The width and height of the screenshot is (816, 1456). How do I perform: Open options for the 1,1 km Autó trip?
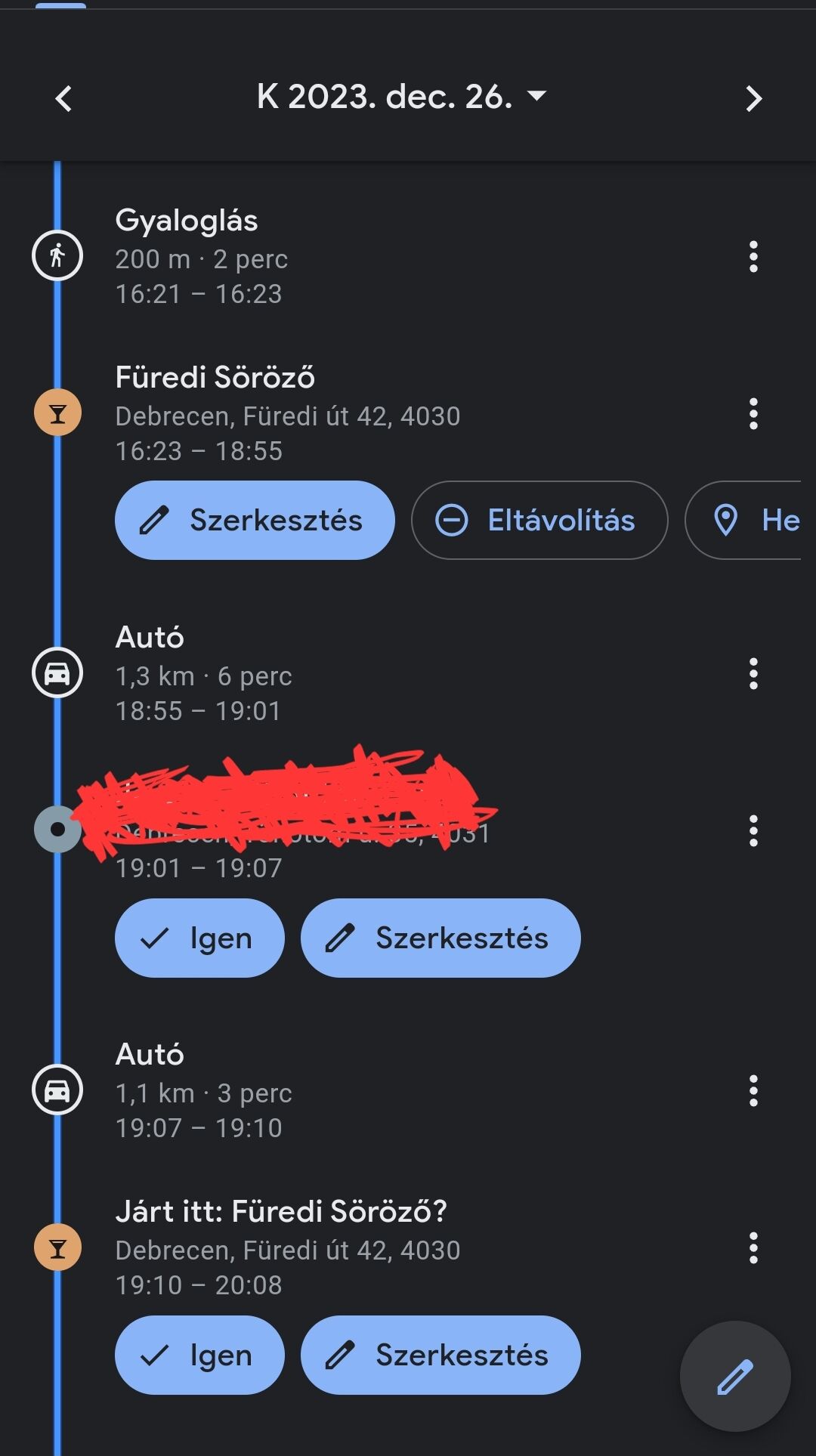click(753, 1091)
